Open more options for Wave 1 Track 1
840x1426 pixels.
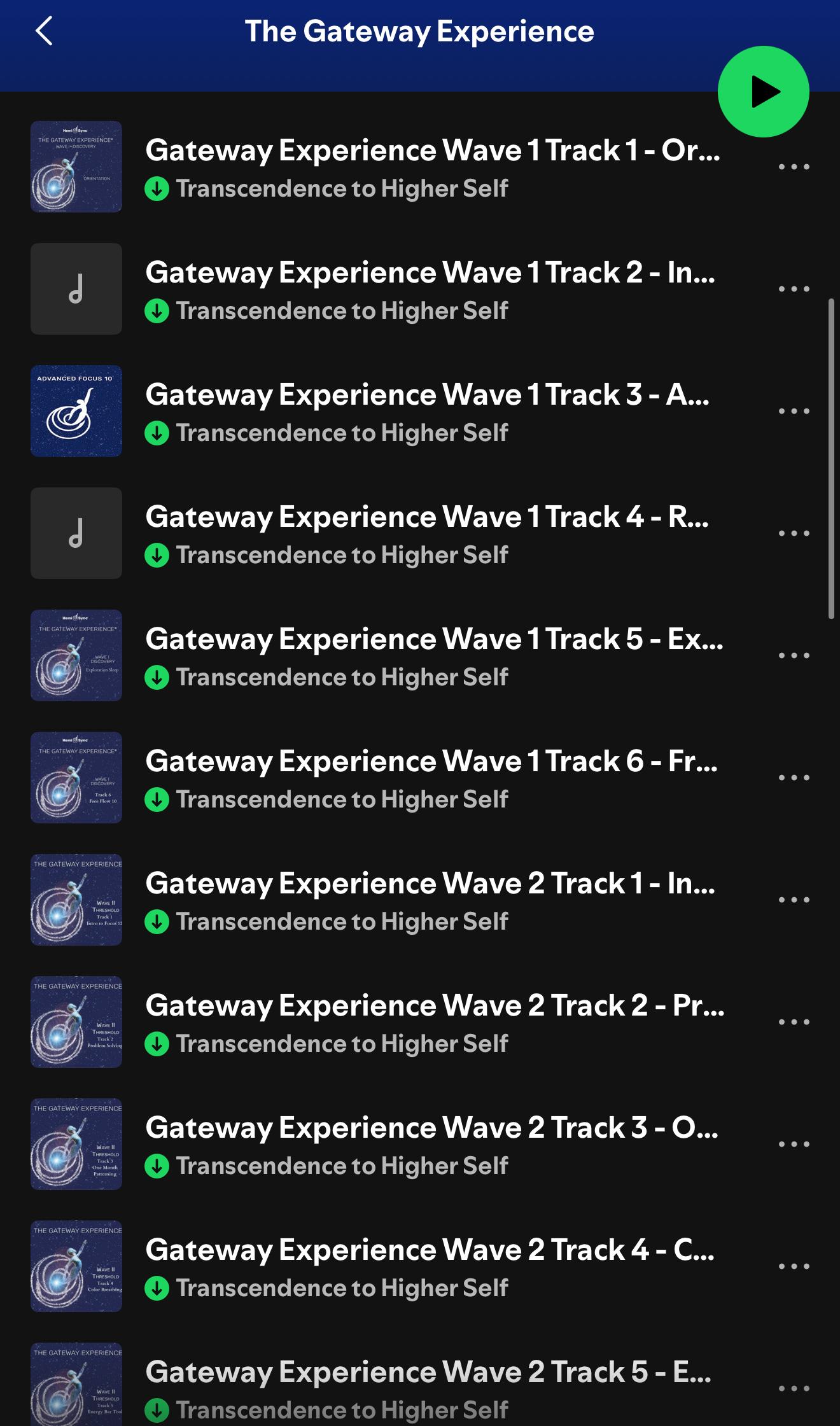point(794,167)
